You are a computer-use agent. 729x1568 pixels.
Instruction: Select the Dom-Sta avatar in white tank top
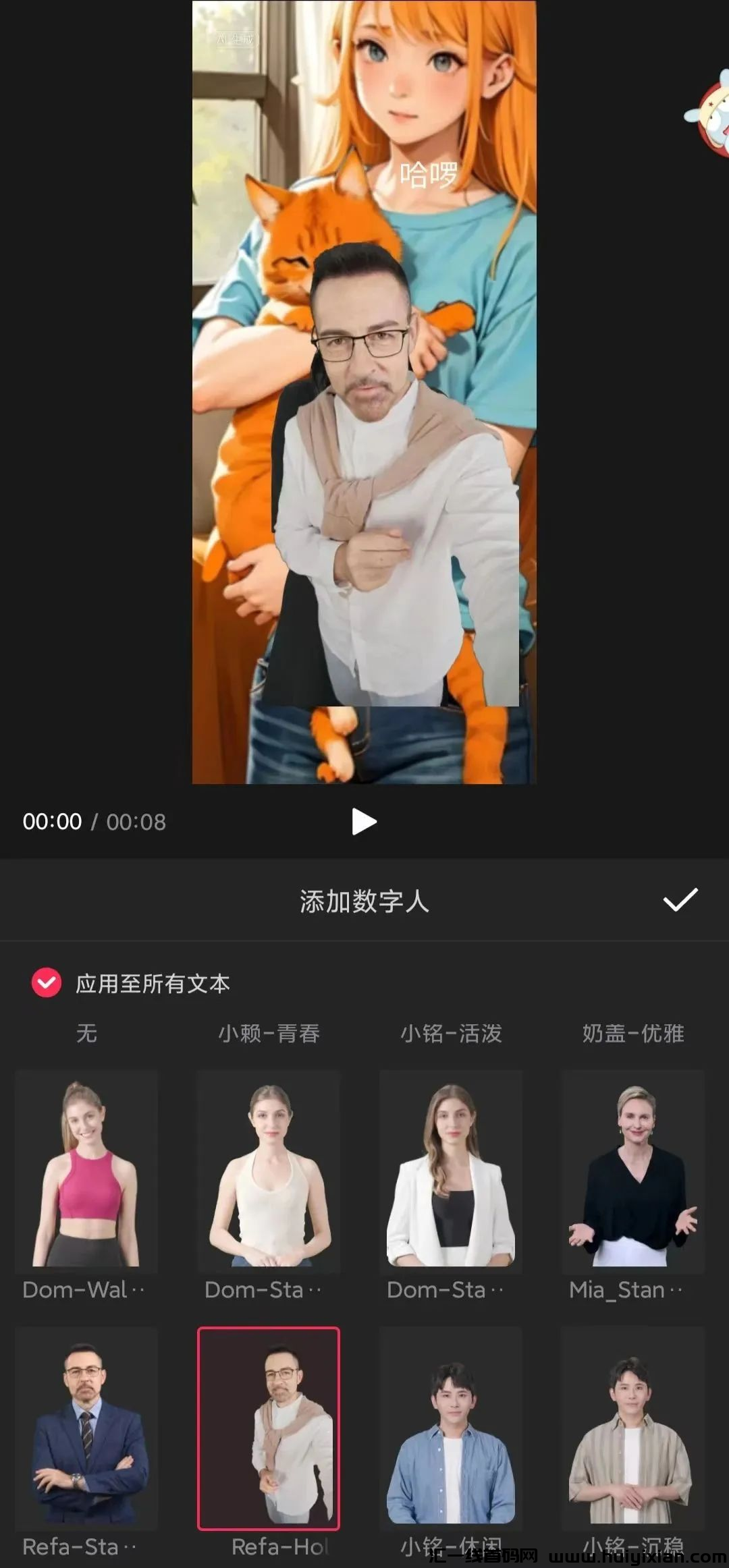269,1174
